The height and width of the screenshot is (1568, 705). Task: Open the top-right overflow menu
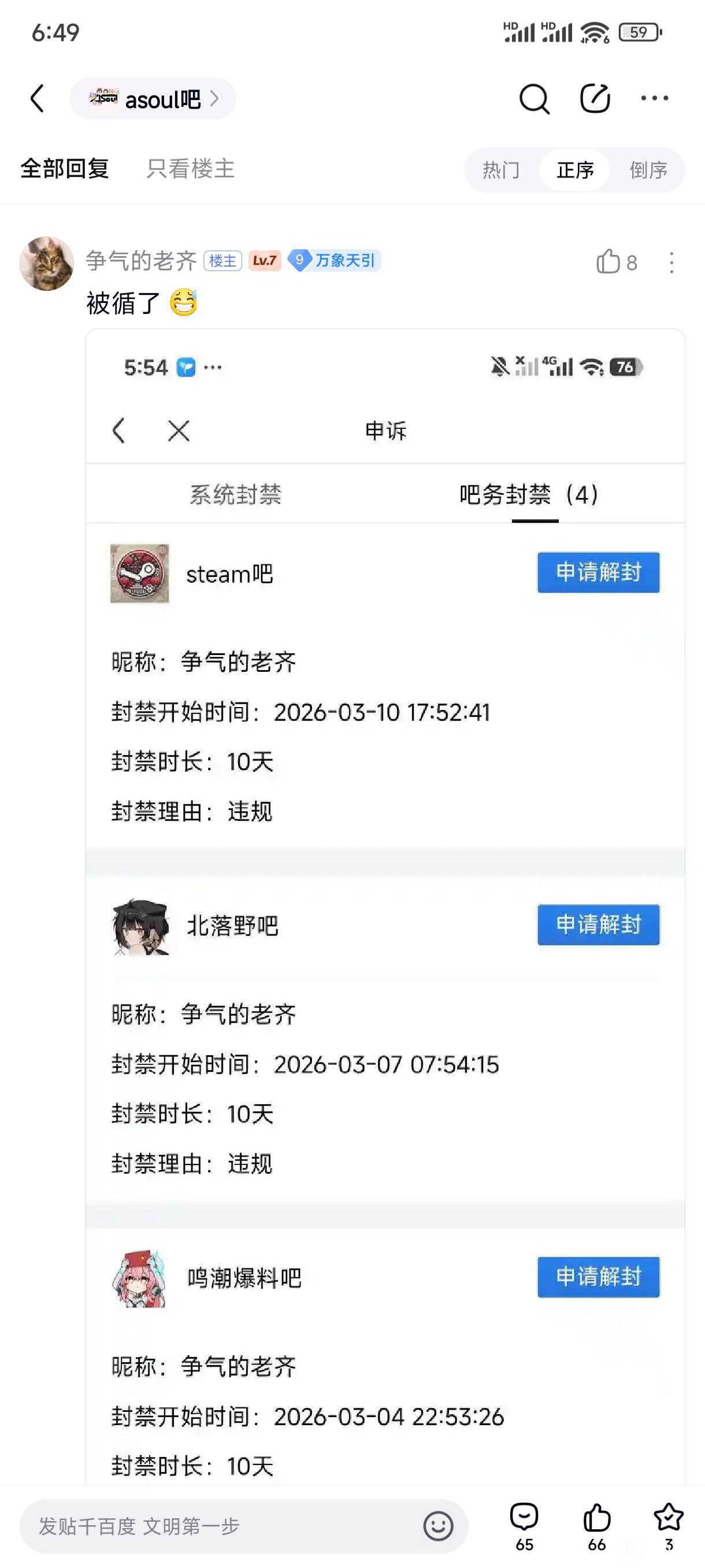pos(655,98)
